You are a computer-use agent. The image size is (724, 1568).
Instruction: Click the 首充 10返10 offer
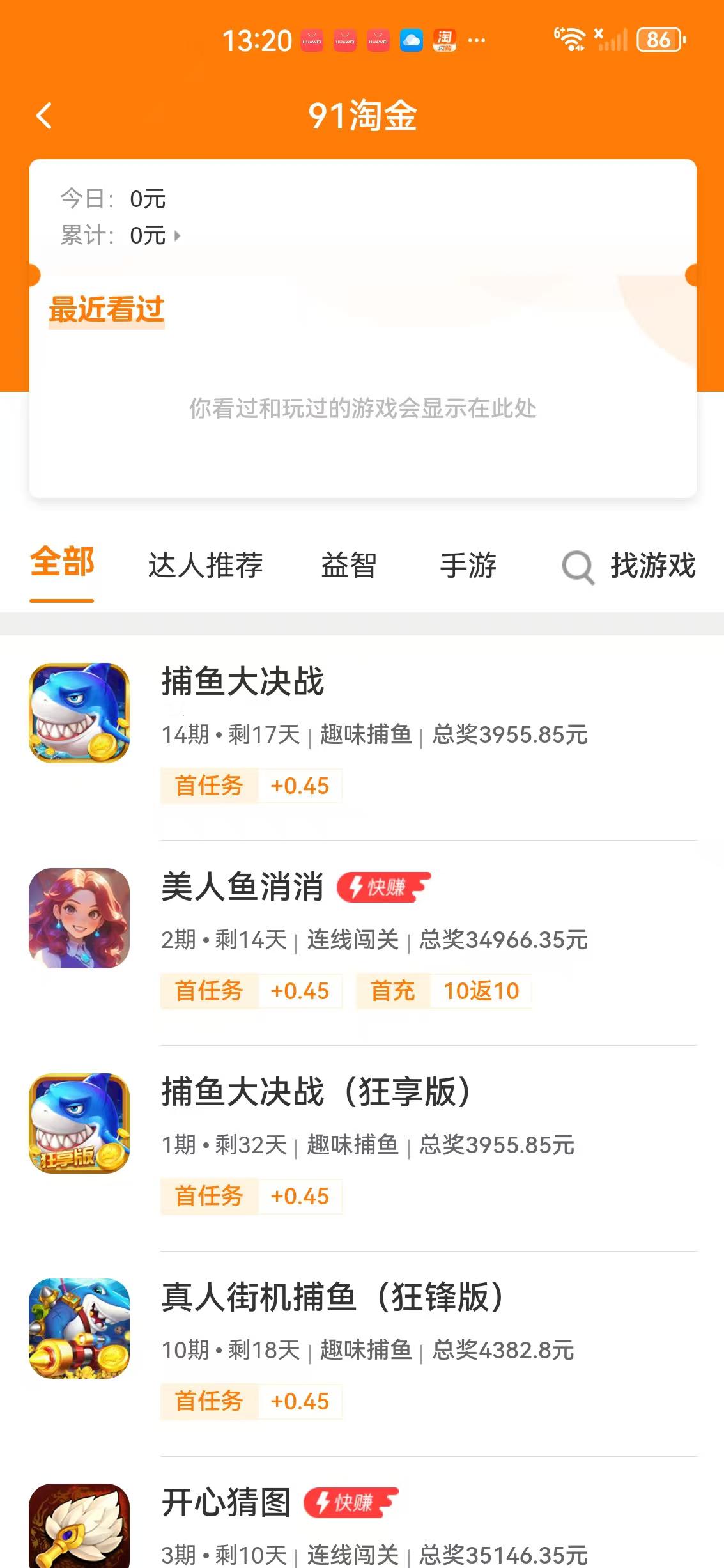(x=446, y=991)
